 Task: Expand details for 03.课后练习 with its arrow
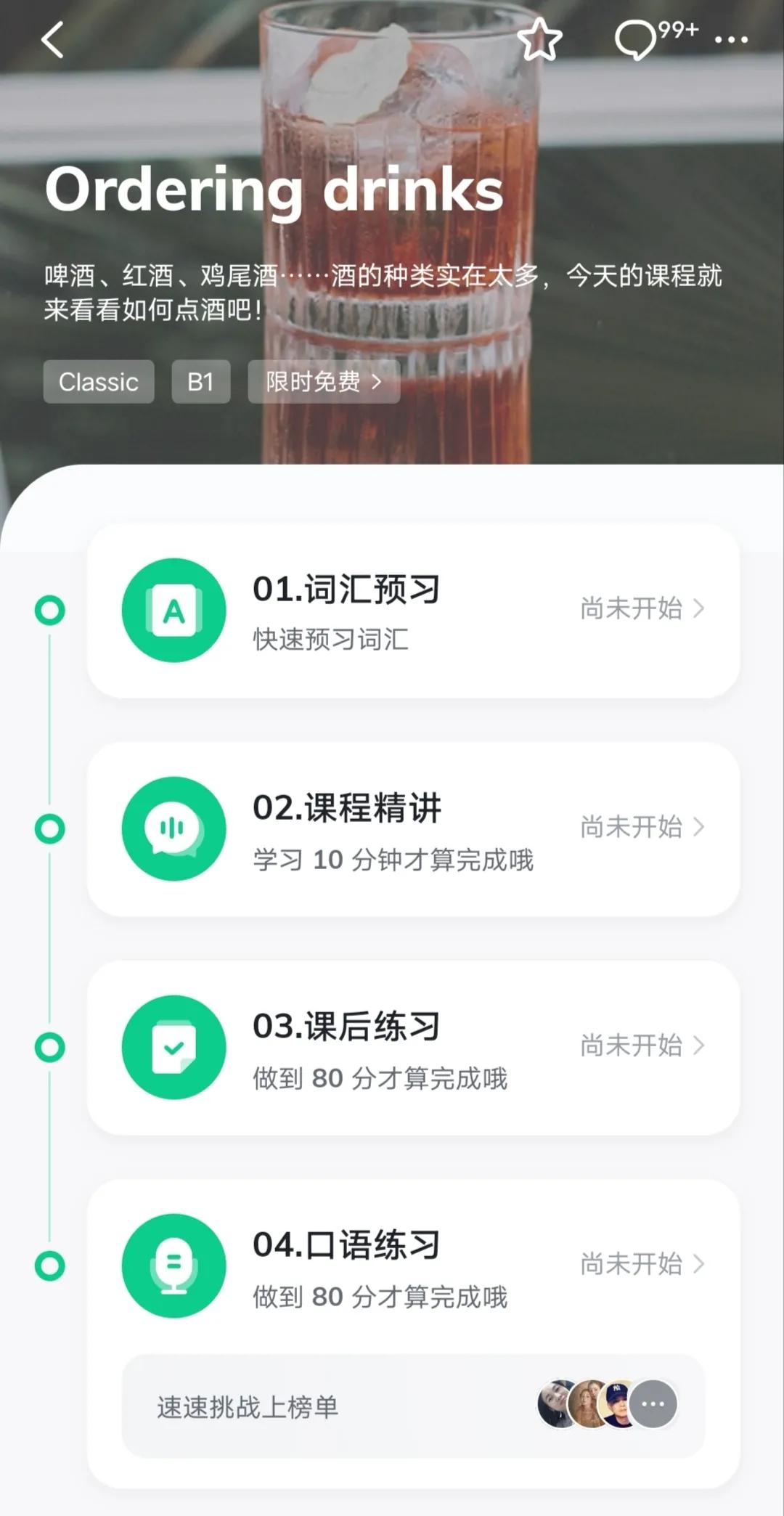point(699,1046)
